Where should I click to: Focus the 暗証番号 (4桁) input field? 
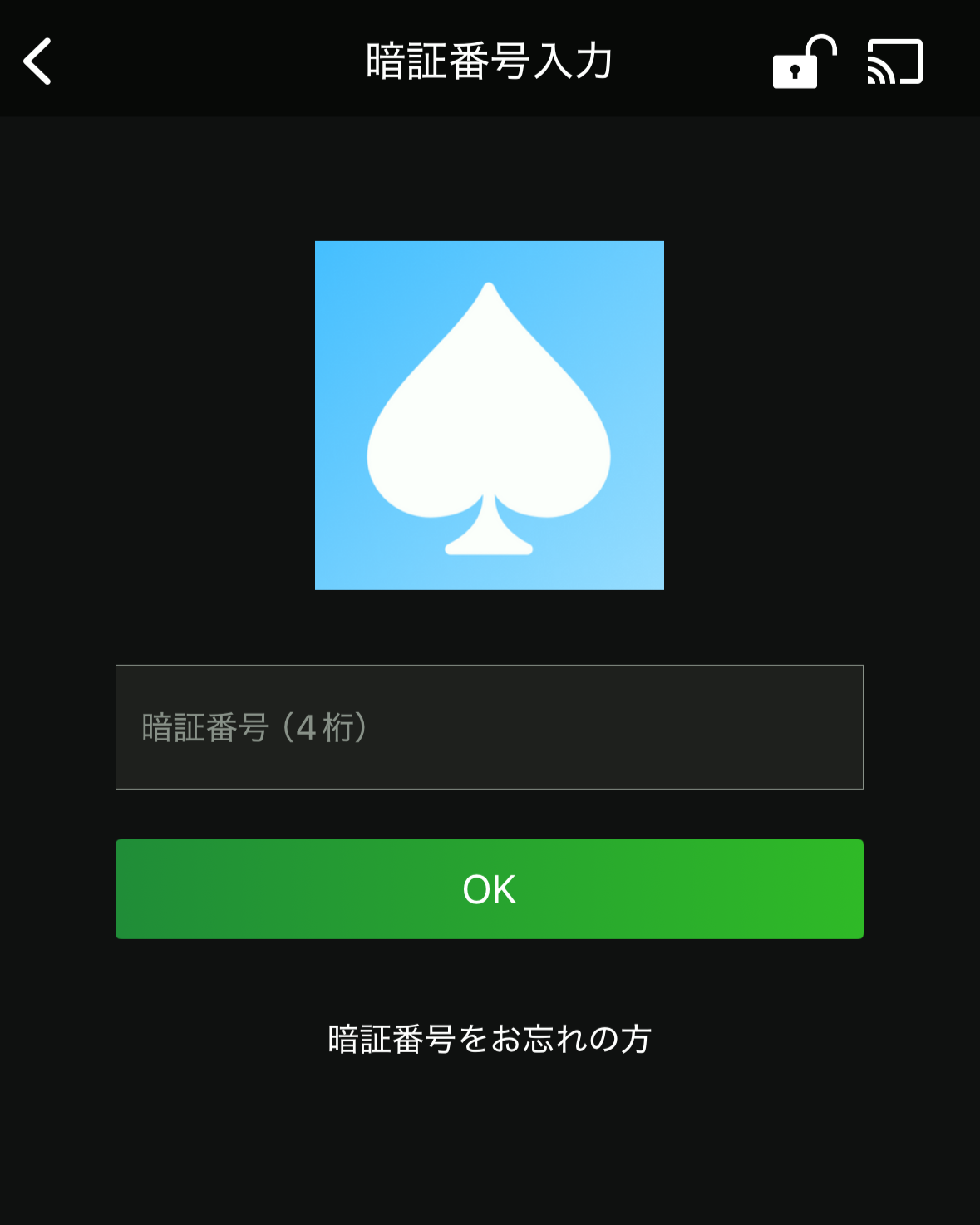click(x=489, y=727)
